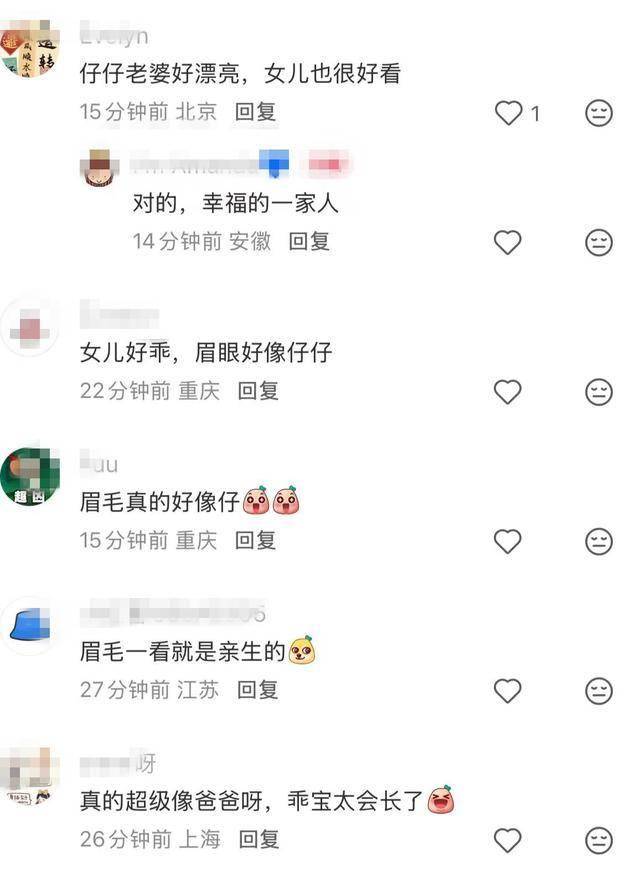Reply to the comment posted from 北京
Image resolution: width=640 pixels, height=871 pixels.
pos(255,112)
